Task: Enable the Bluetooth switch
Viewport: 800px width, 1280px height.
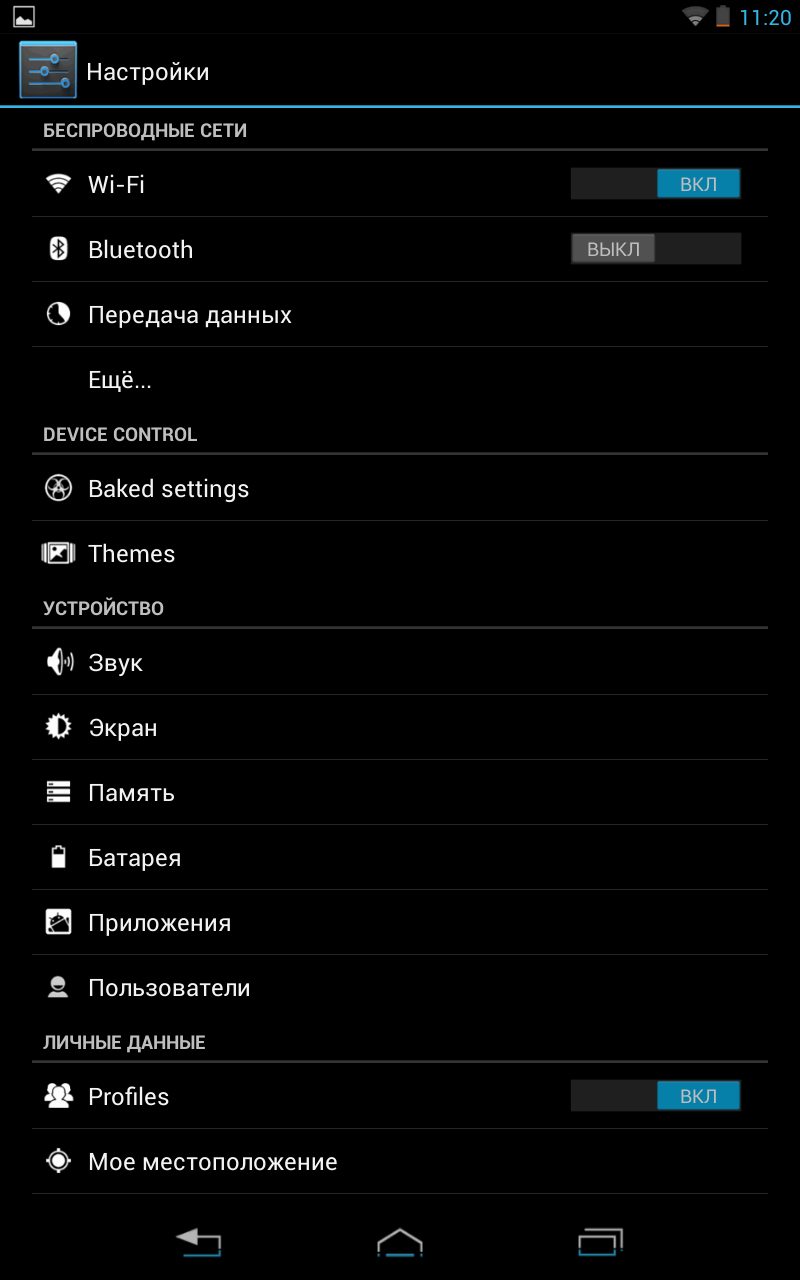Action: (655, 249)
